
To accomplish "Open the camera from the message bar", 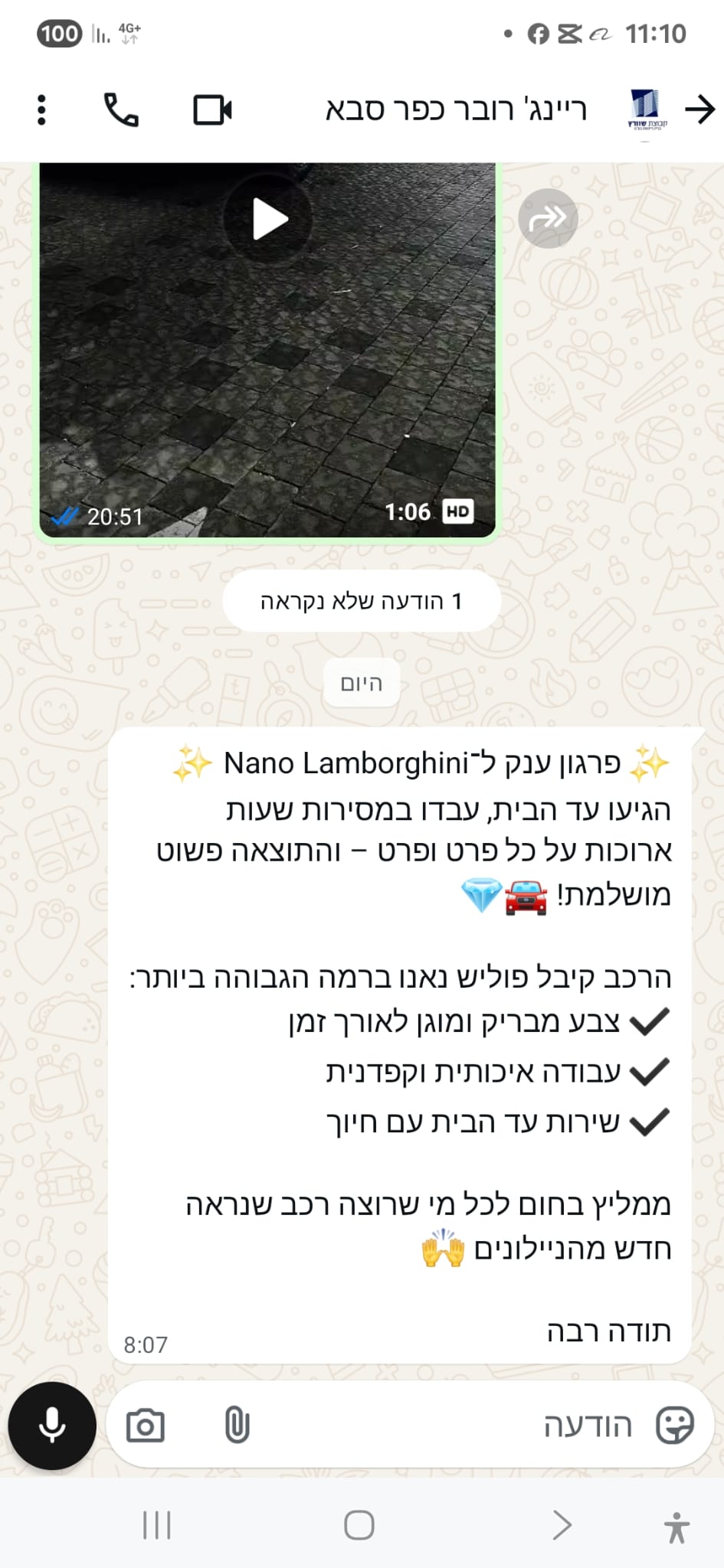I will 146,1426.
